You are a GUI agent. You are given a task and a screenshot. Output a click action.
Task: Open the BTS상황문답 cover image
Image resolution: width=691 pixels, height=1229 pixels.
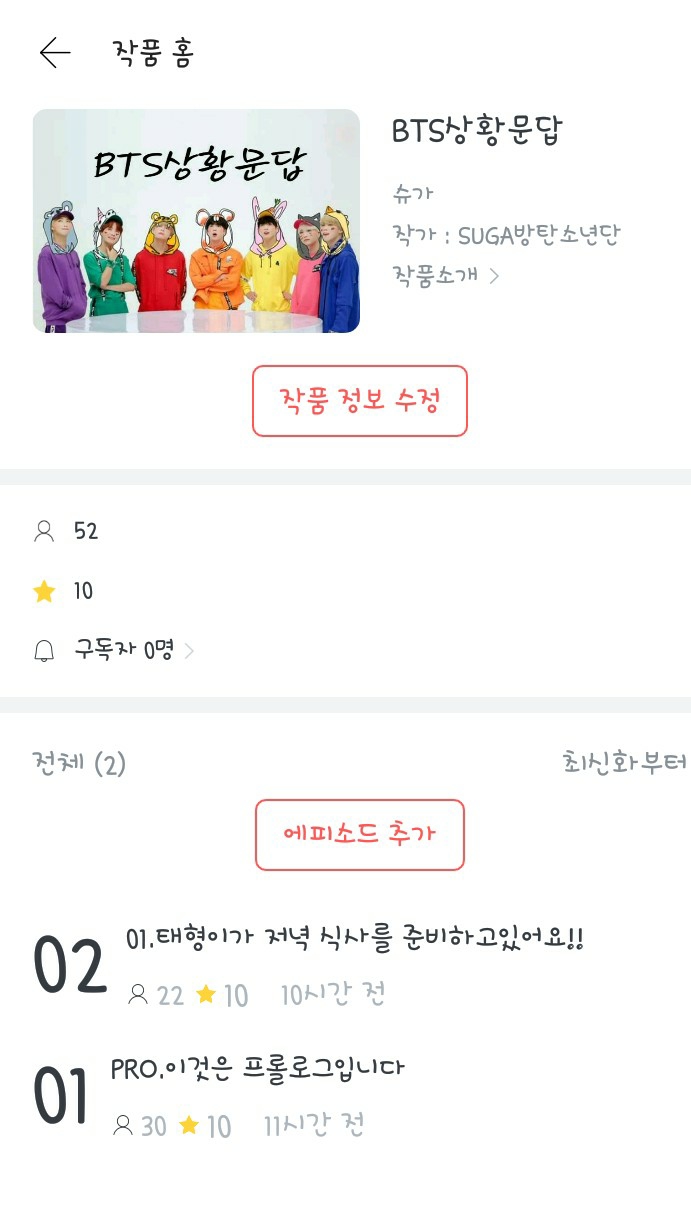[196, 221]
